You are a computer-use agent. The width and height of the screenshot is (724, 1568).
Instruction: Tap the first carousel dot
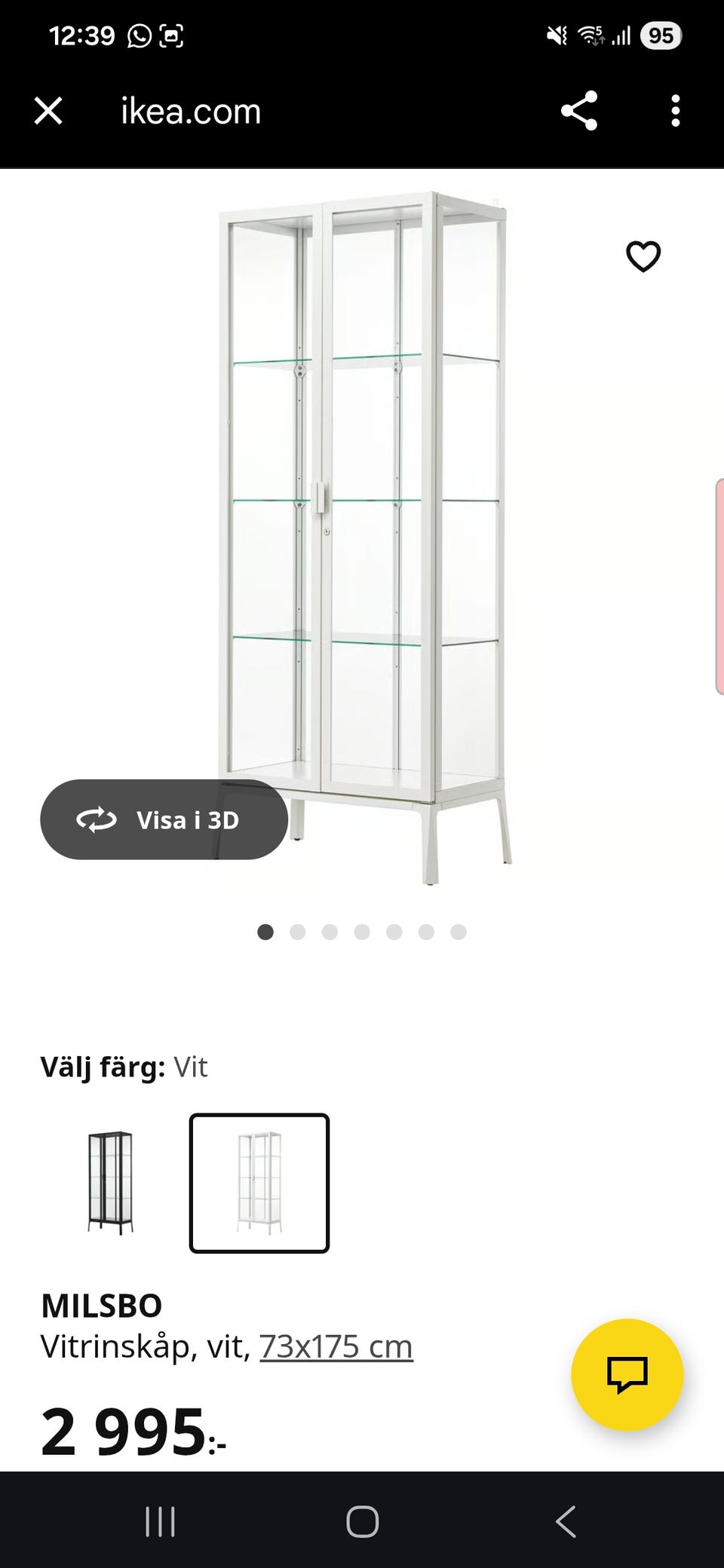[265, 932]
